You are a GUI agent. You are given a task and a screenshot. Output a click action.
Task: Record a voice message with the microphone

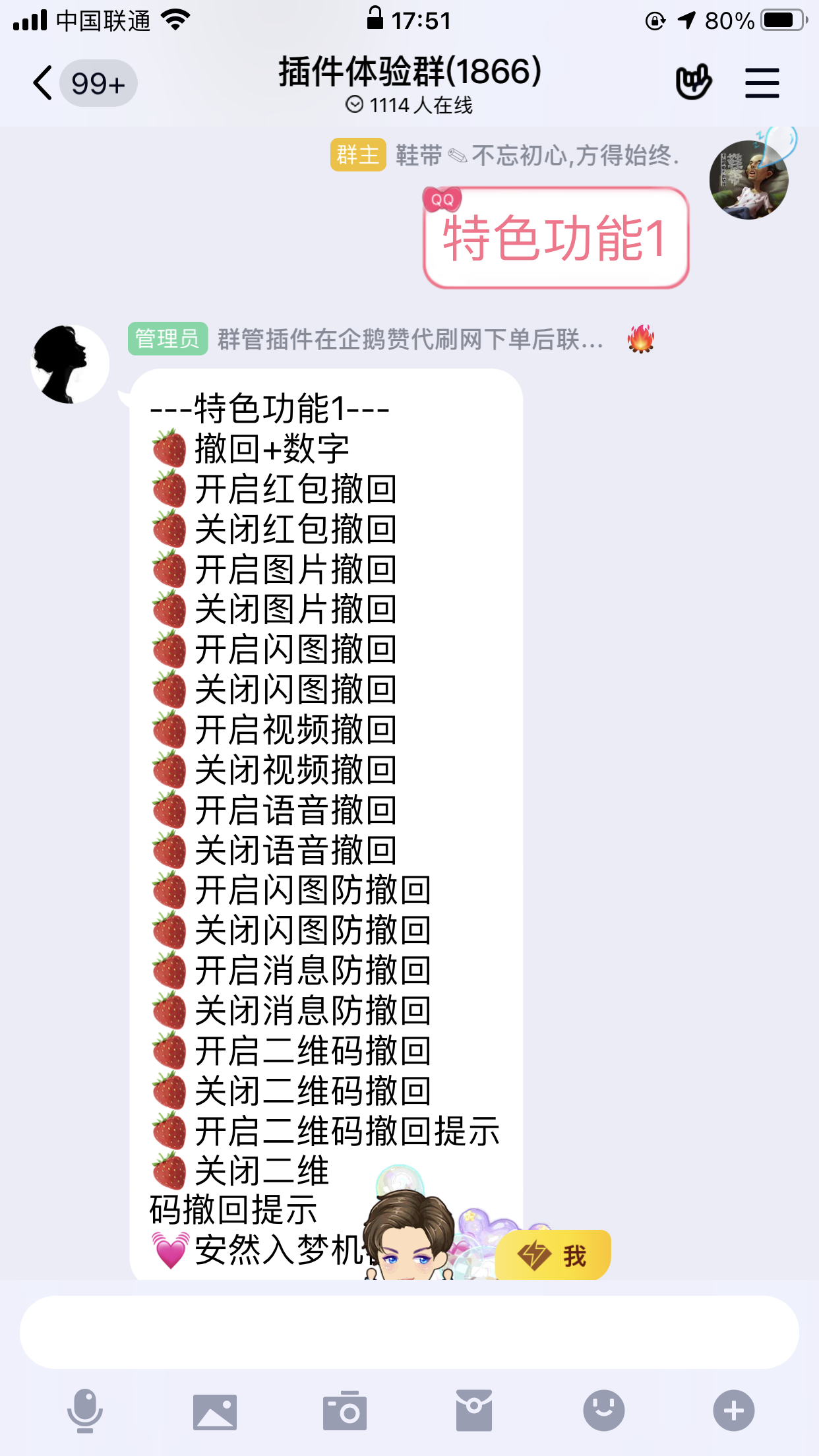click(x=85, y=1410)
